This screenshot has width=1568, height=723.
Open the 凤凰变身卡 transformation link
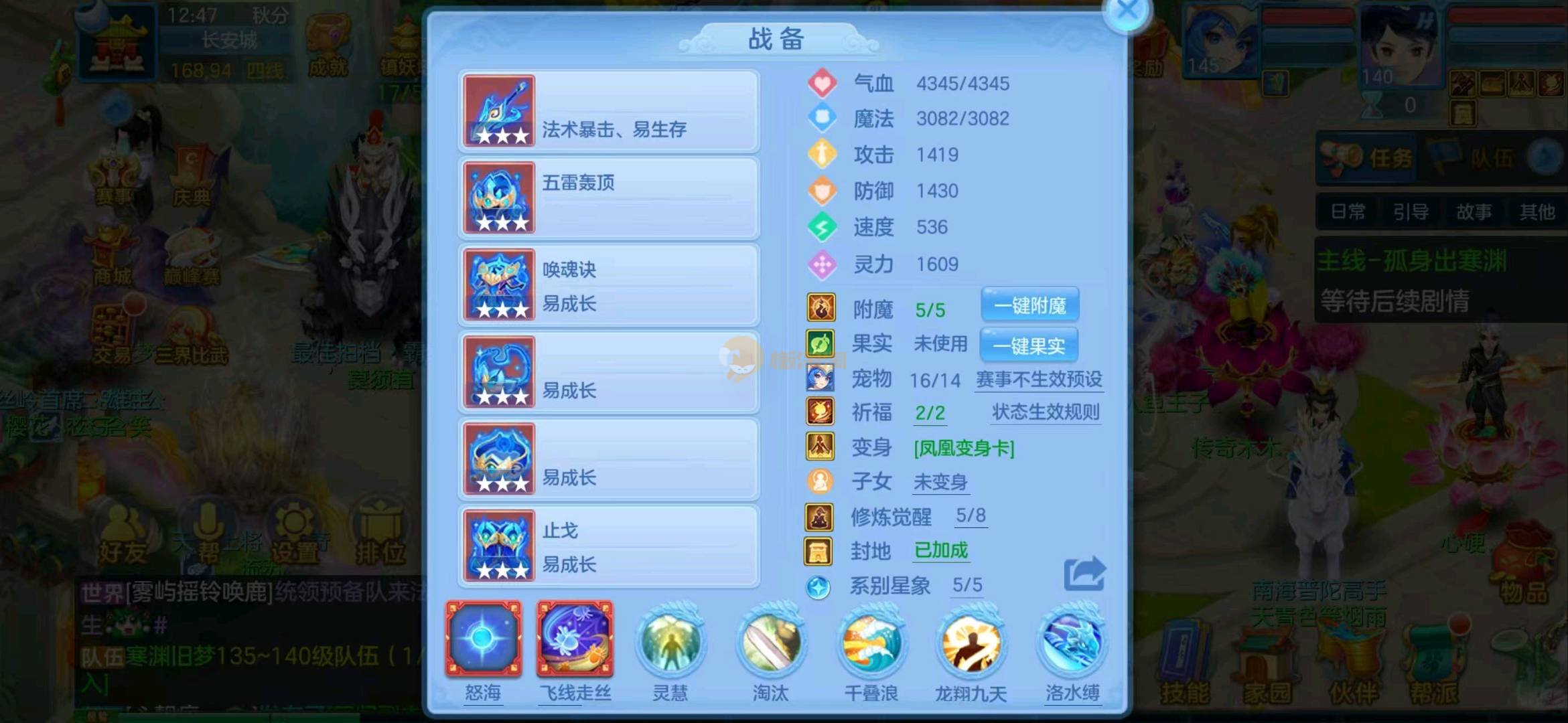tap(964, 448)
